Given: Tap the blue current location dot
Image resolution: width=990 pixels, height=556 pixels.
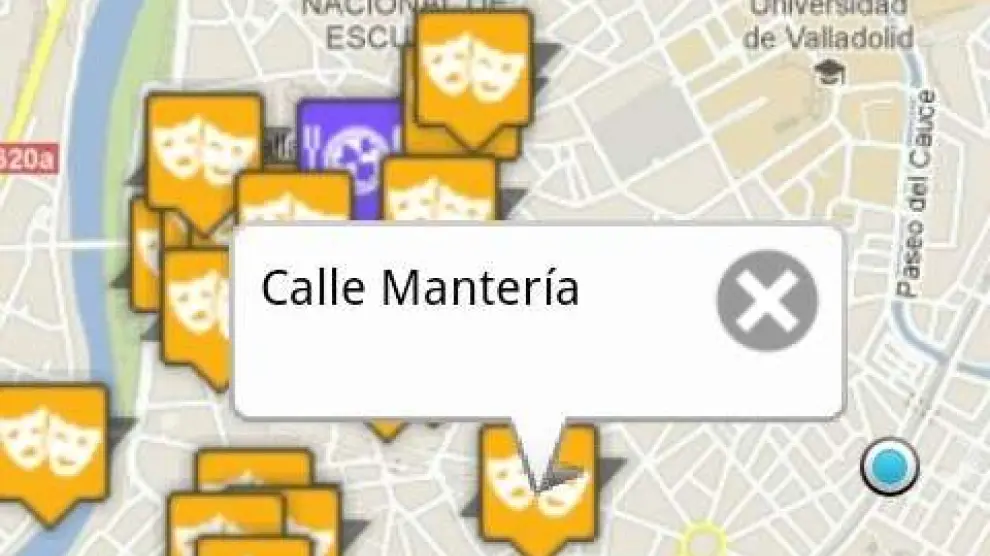Looking at the screenshot, I should coord(888,467).
